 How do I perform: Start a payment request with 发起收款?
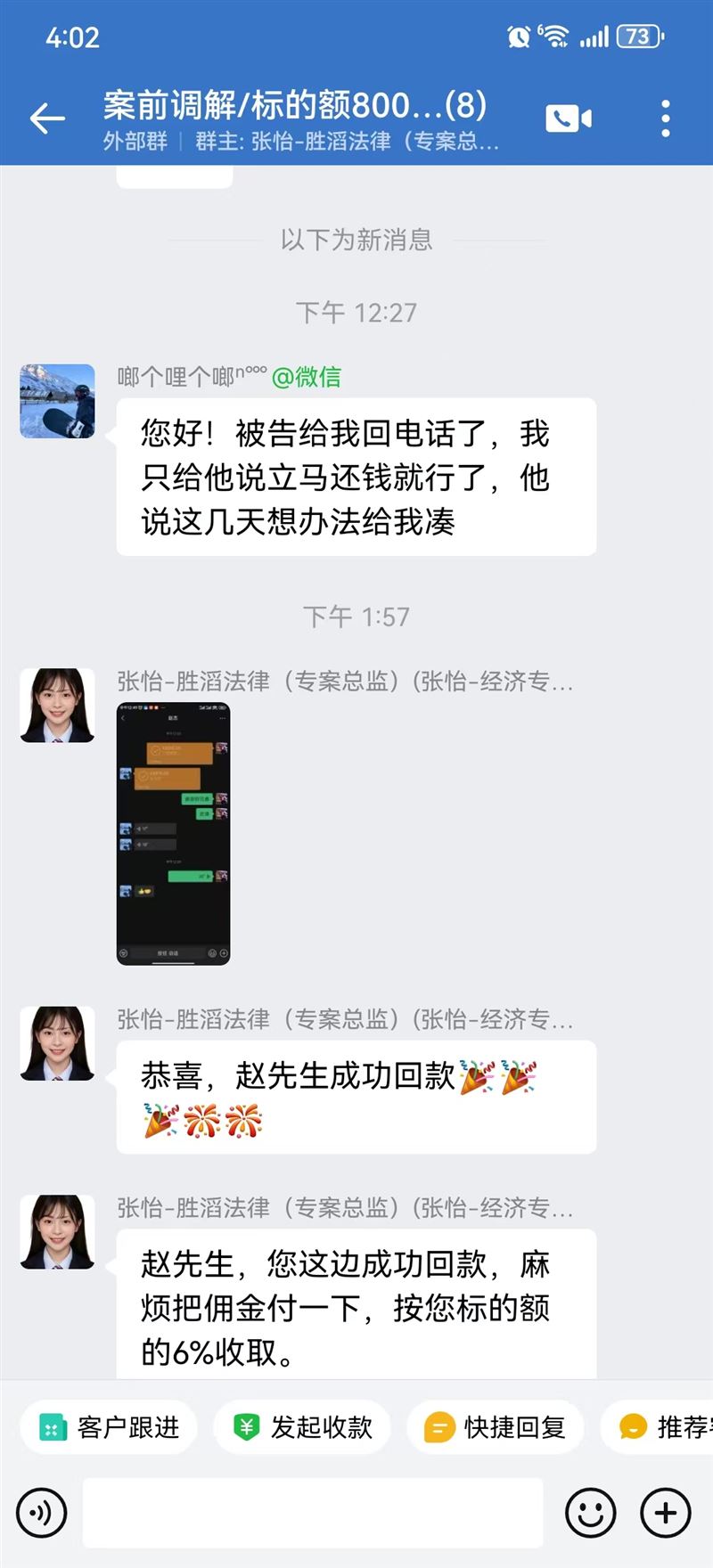[x=303, y=1427]
